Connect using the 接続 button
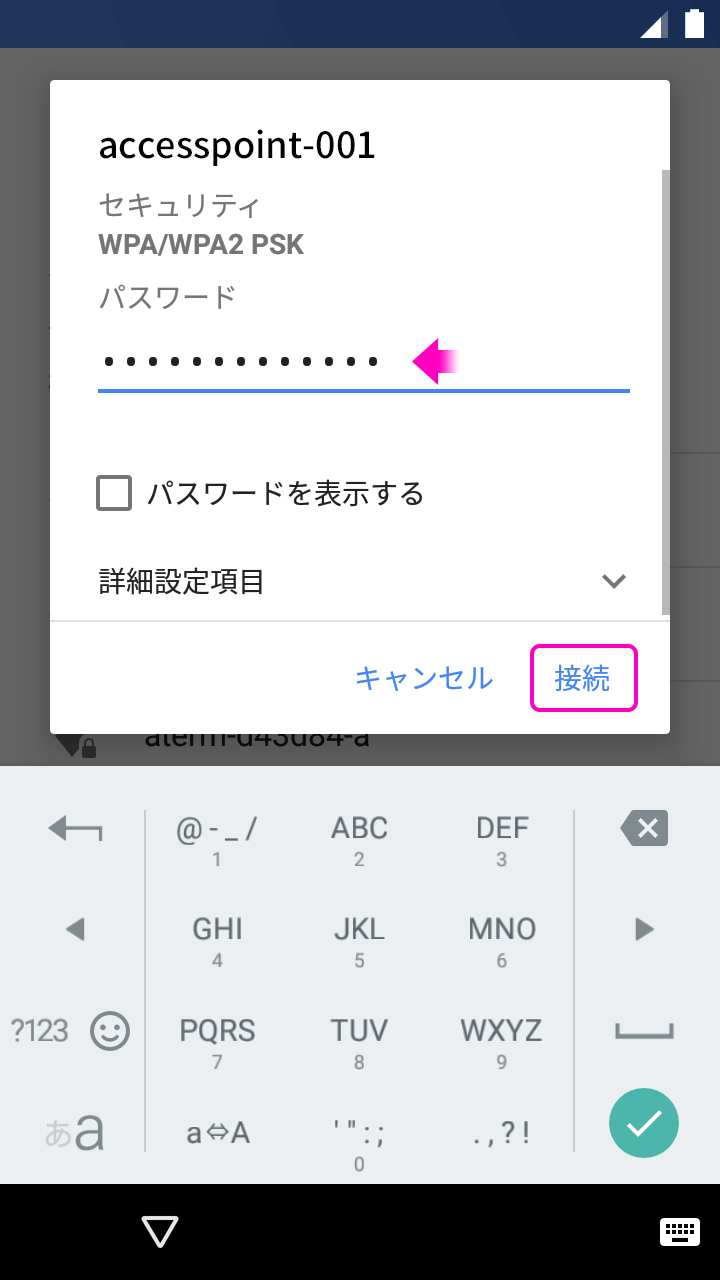Screen dimensions: 720x1280 tap(583, 678)
